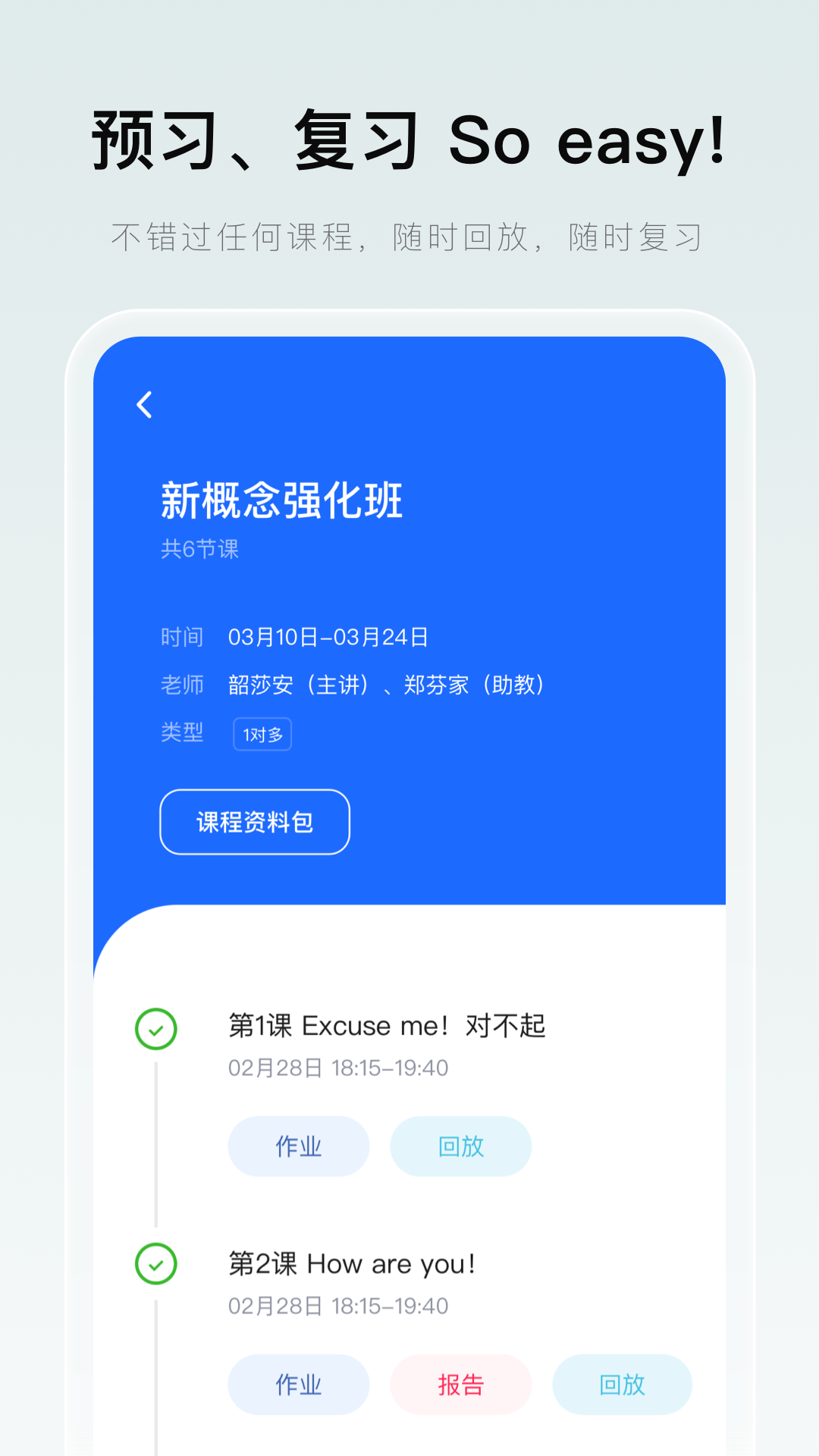The width and height of the screenshot is (819, 1456).
Task: Tap the green checkmark beside lesson 1
Action: 155,1030
